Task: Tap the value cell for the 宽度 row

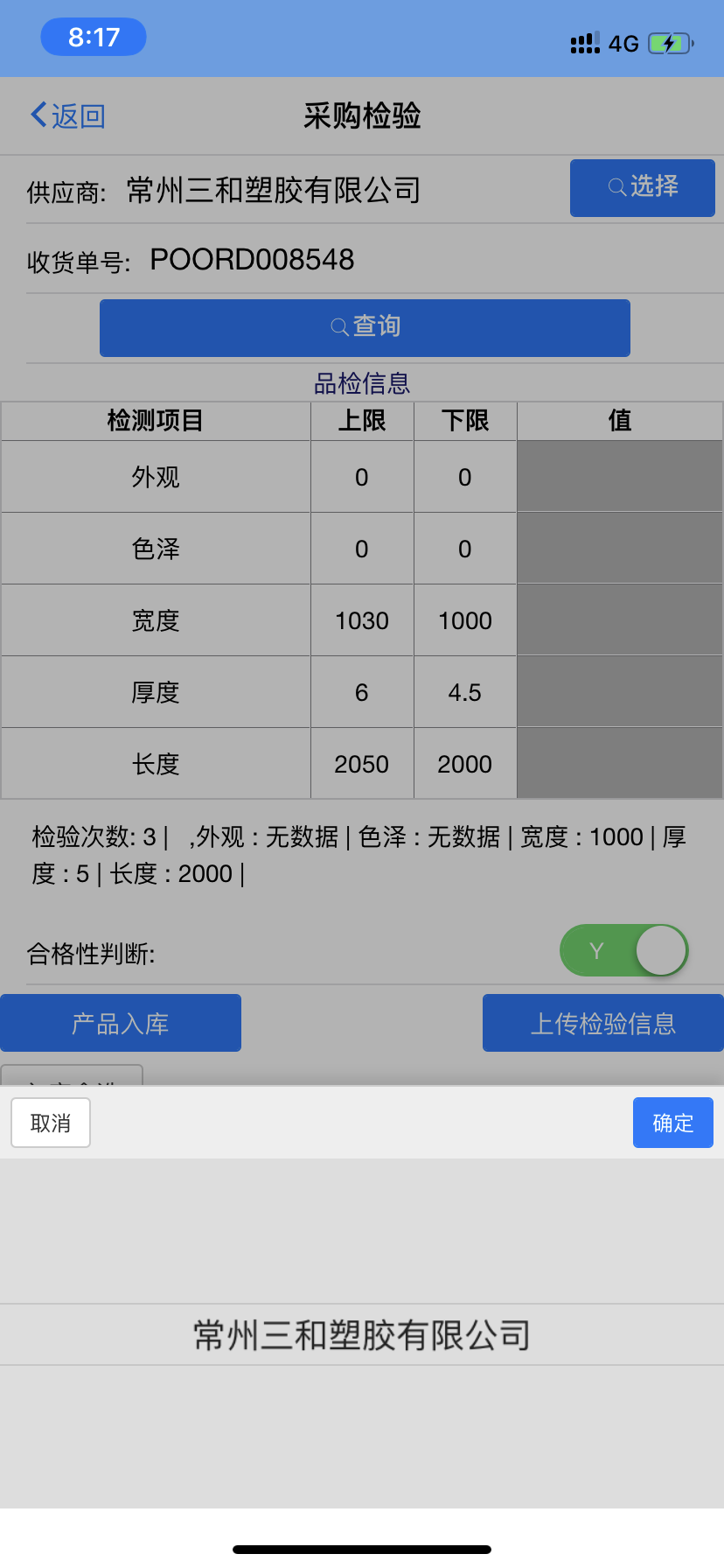Action: pyautogui.click(x=620, y=619)
